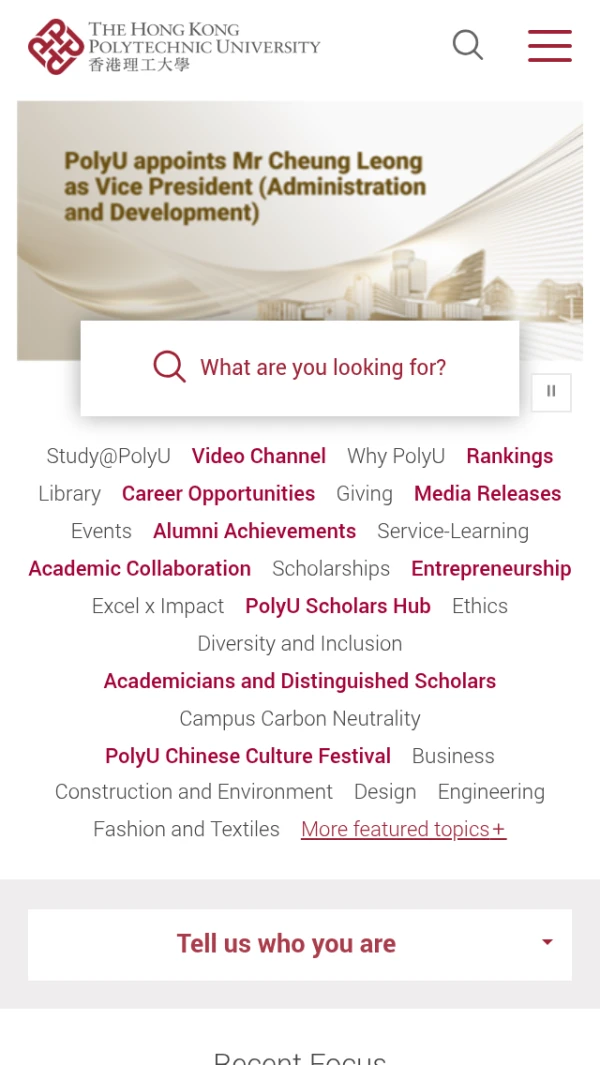Go to PolyU Scholars Hub
600x1065 pixels.
338,606
